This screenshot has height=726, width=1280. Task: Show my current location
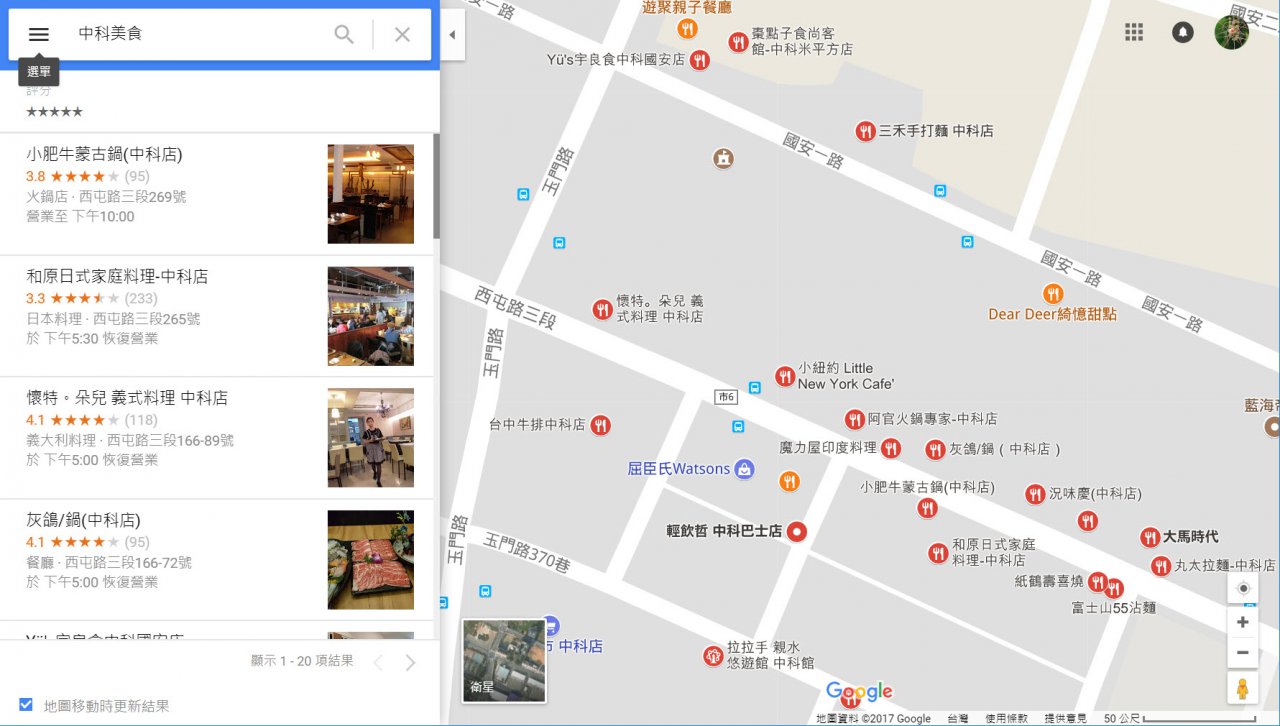[x=1243, y=588]
